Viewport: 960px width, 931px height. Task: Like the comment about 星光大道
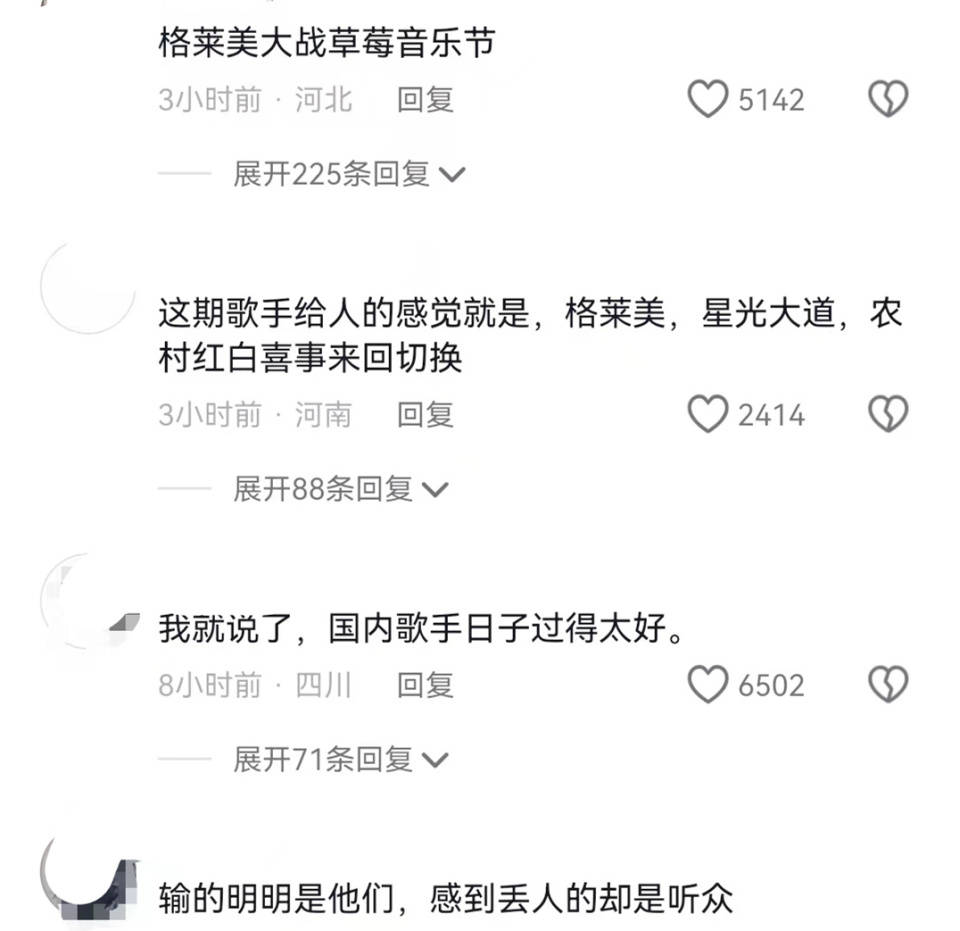[x=709, y=414]
